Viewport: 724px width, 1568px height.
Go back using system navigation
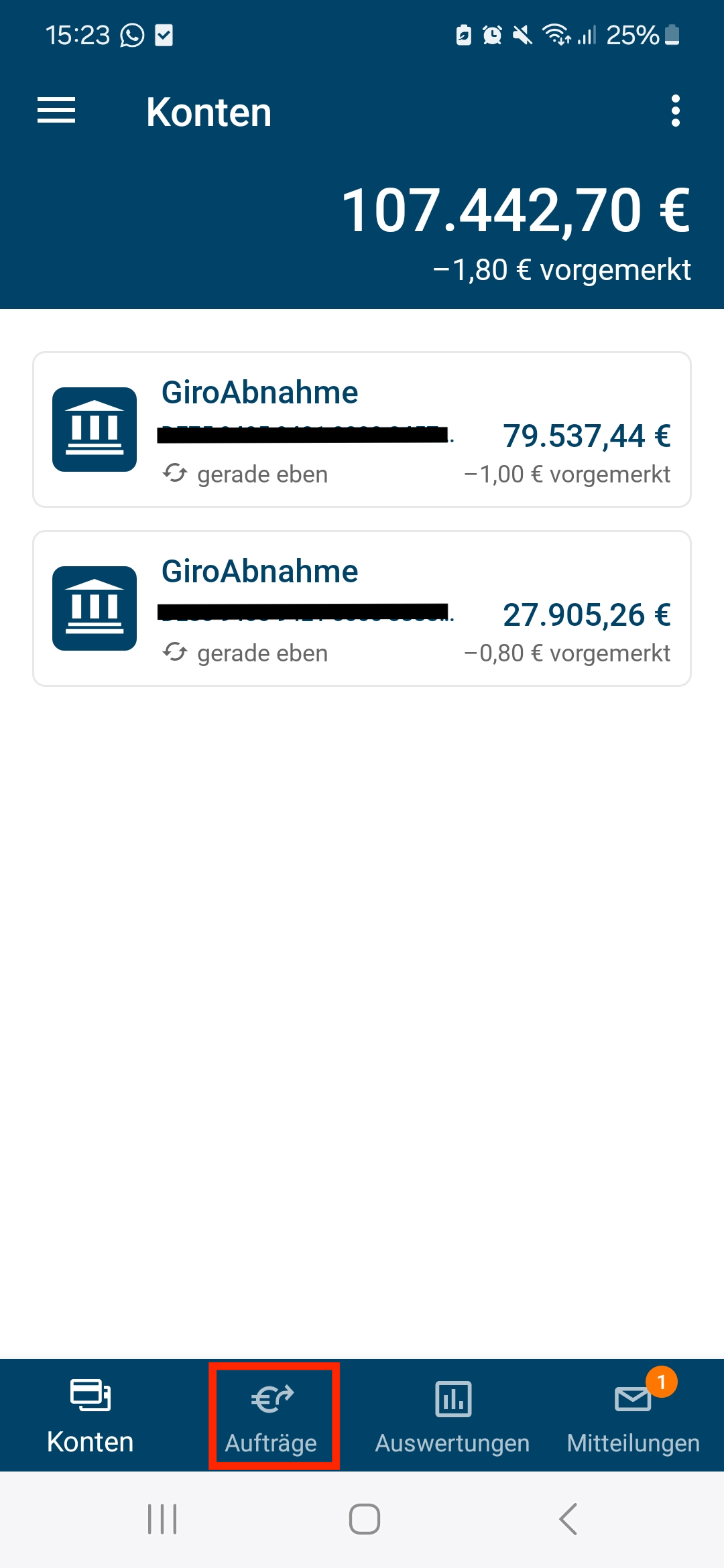[x=568, y=1519]
